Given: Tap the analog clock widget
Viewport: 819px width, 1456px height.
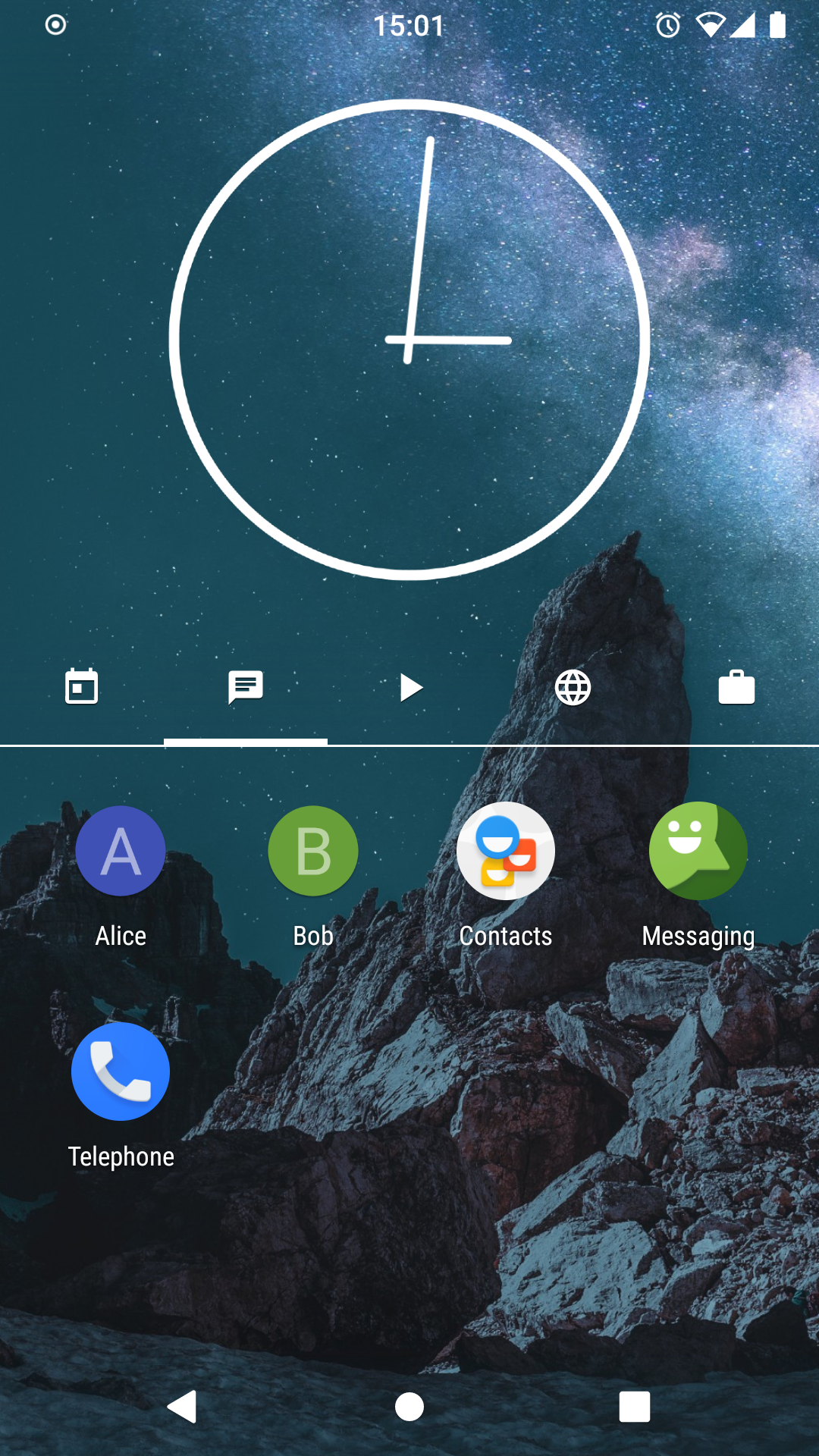Looking at the screenshot, I should coord(409,340).
